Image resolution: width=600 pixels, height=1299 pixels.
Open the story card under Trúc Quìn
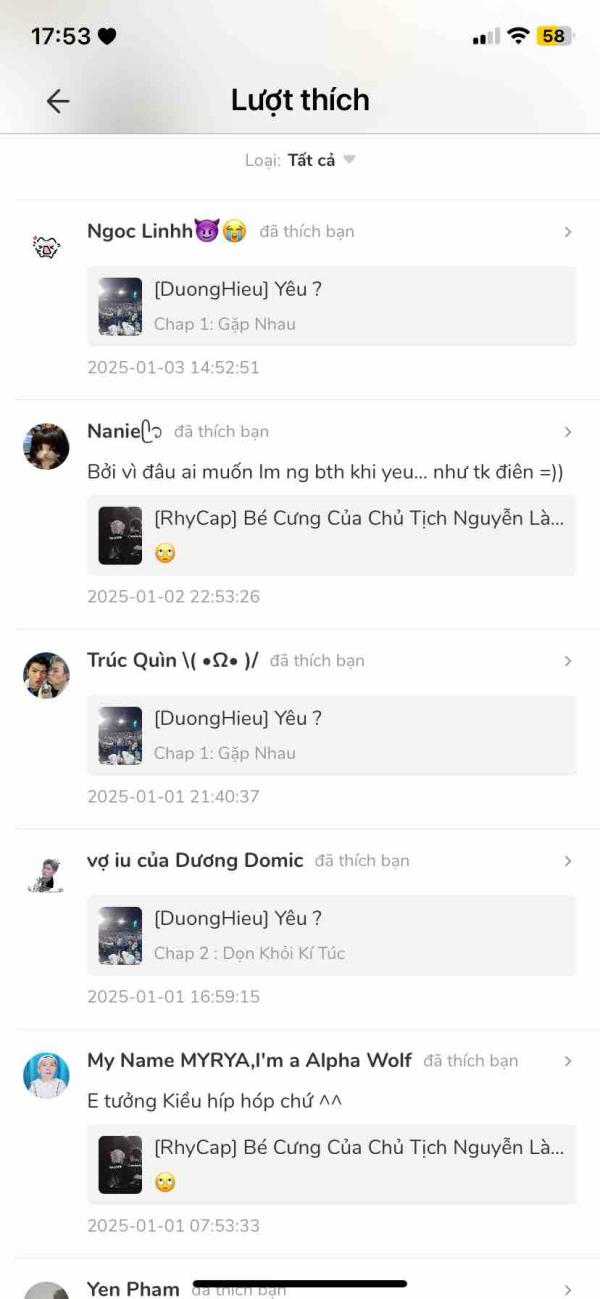point(331,735)
